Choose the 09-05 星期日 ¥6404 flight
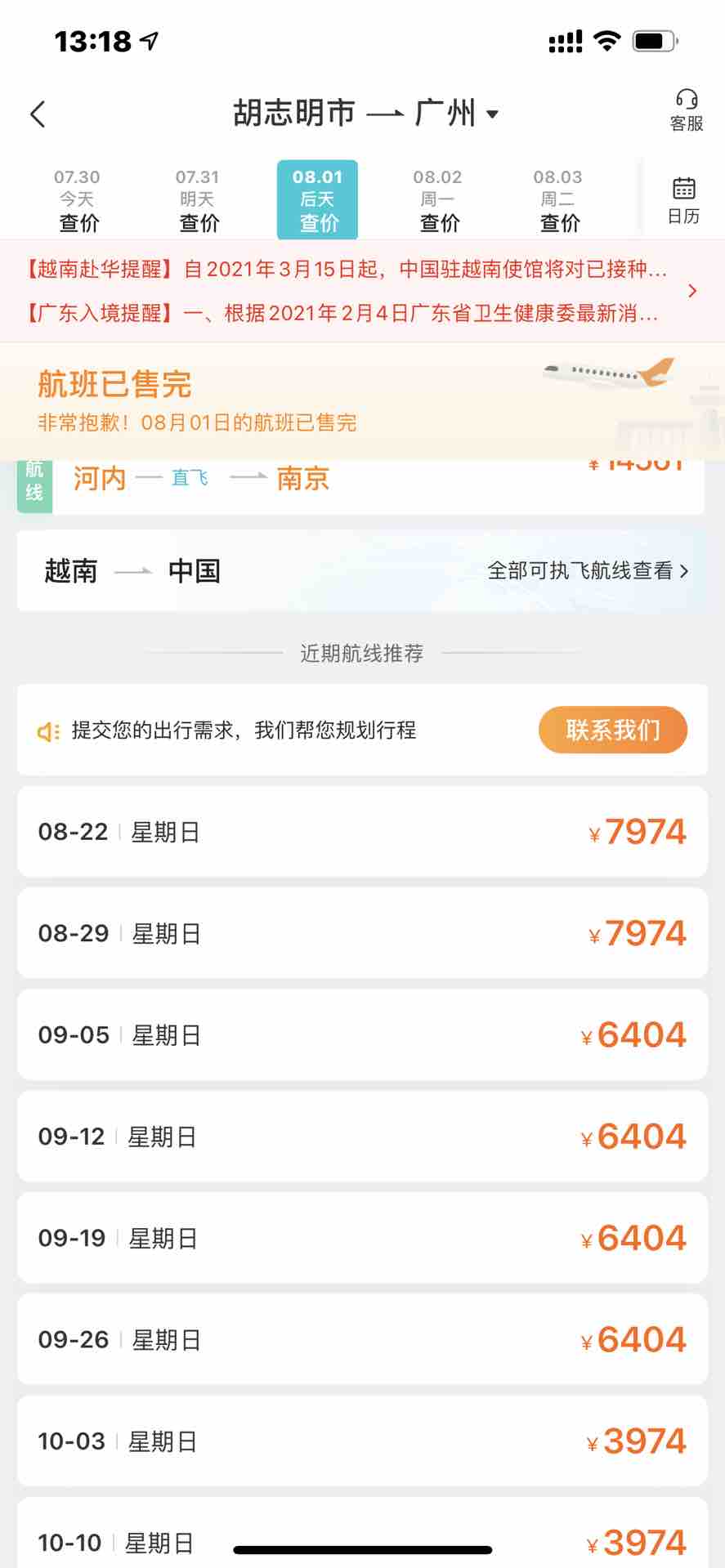725x1568 pixels. (x=362, y=1034)
